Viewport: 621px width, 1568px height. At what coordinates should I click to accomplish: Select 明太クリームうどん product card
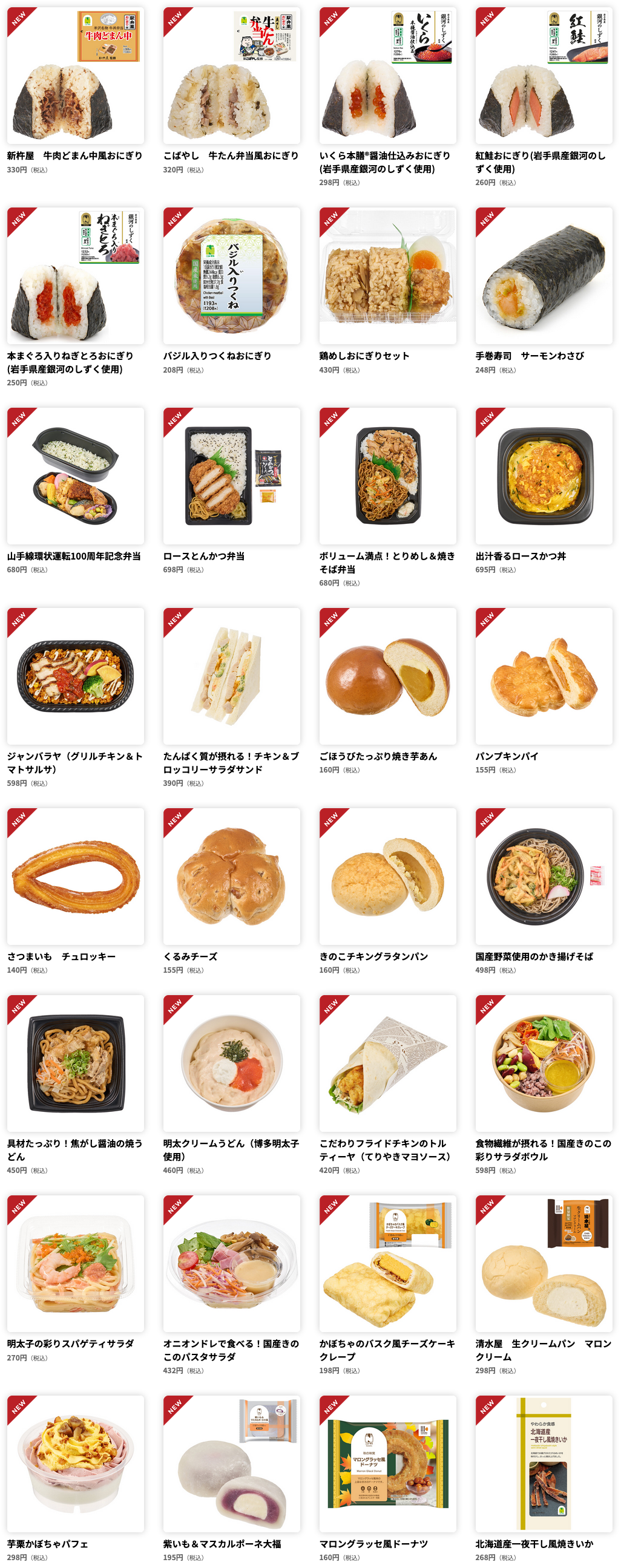pos(231,1063)
